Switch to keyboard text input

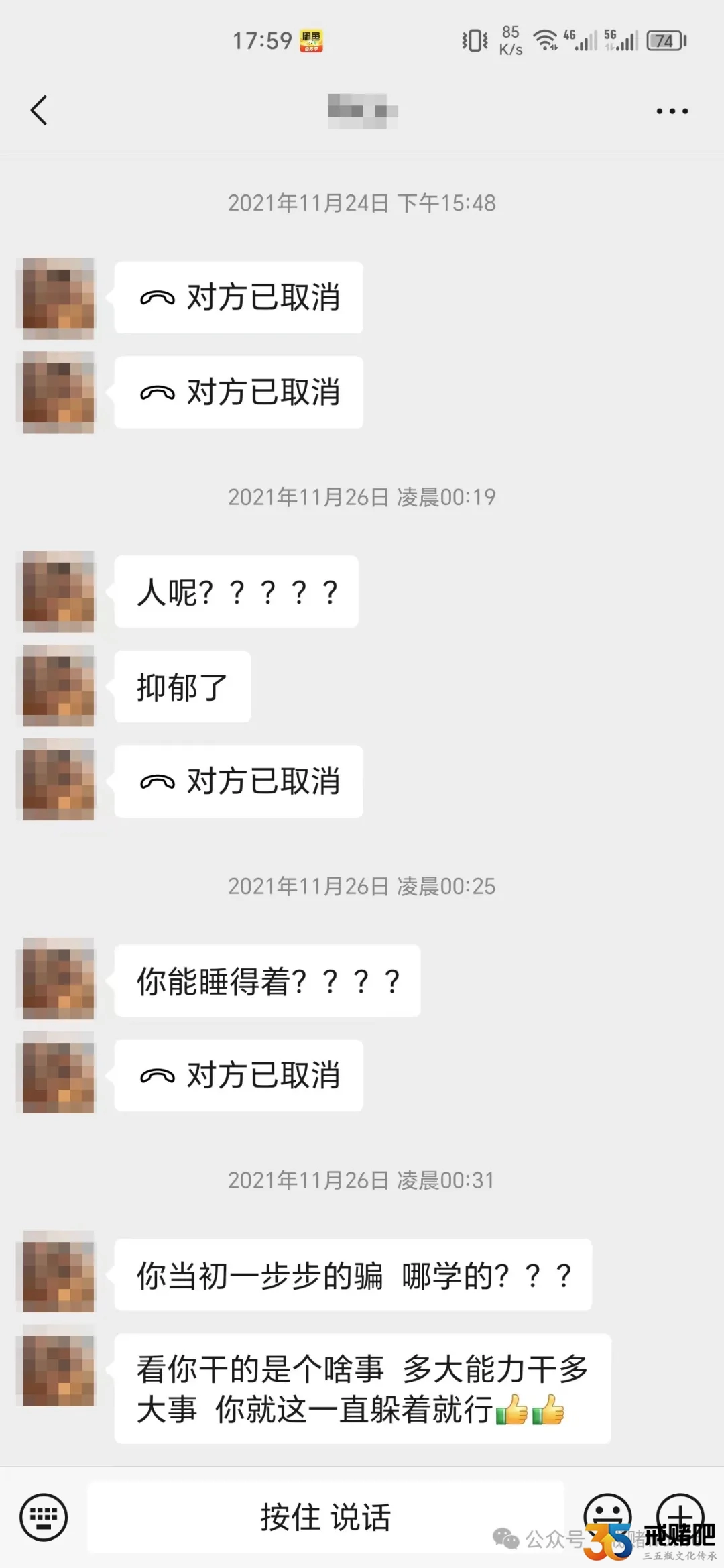pos(44,1517)
